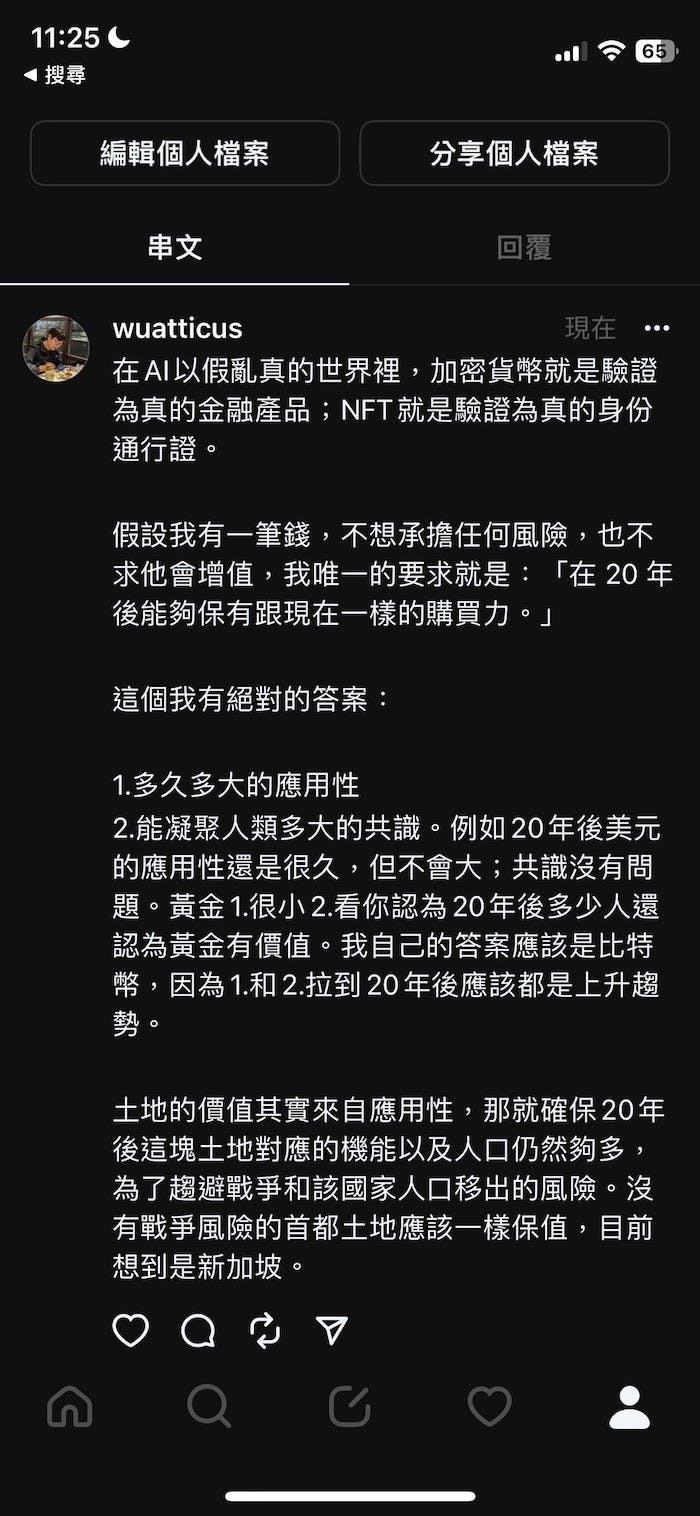This screenshot has height=1516, width=700.
Task: Open the wuatticus profile picture
Action: tap(56, 348)
